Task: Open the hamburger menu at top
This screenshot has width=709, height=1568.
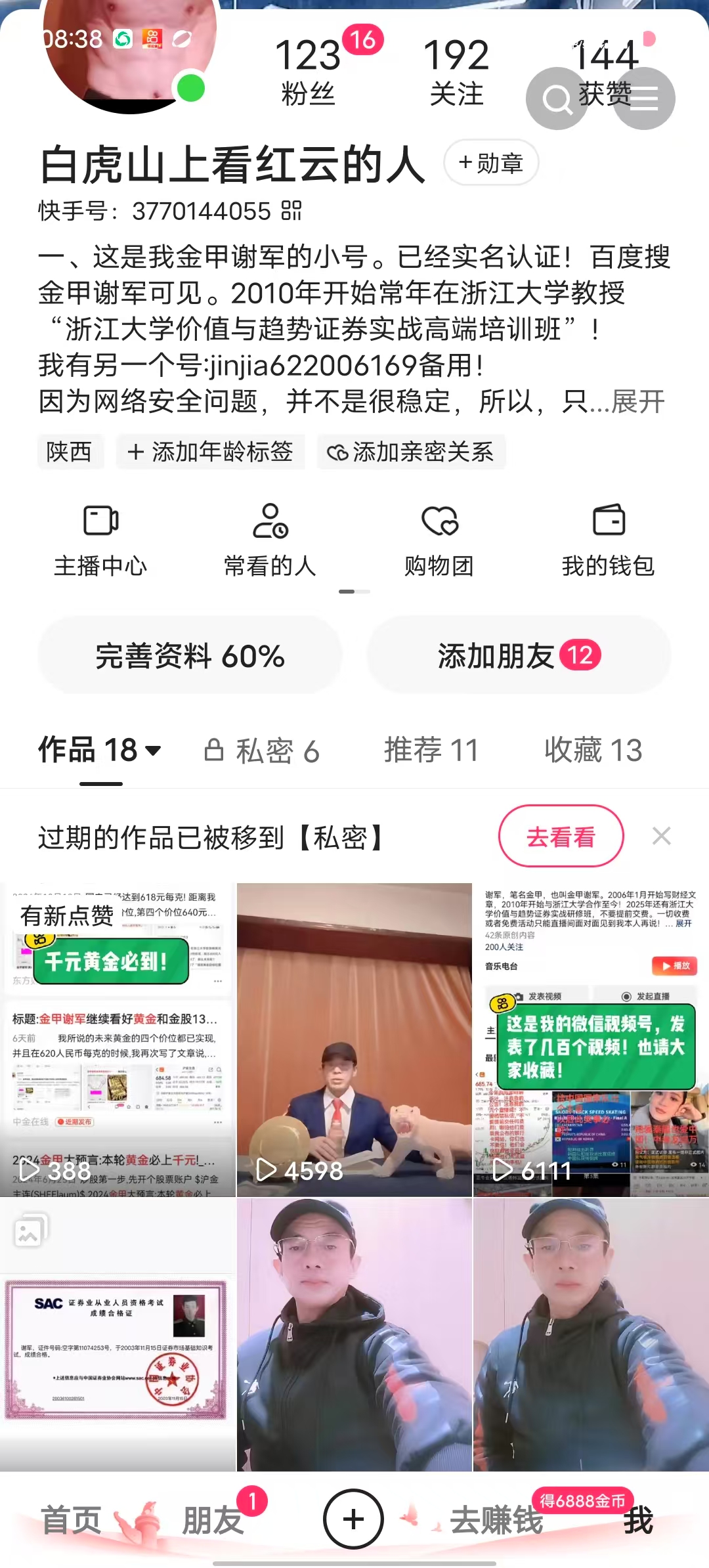Action: click(x=644, y=98)
